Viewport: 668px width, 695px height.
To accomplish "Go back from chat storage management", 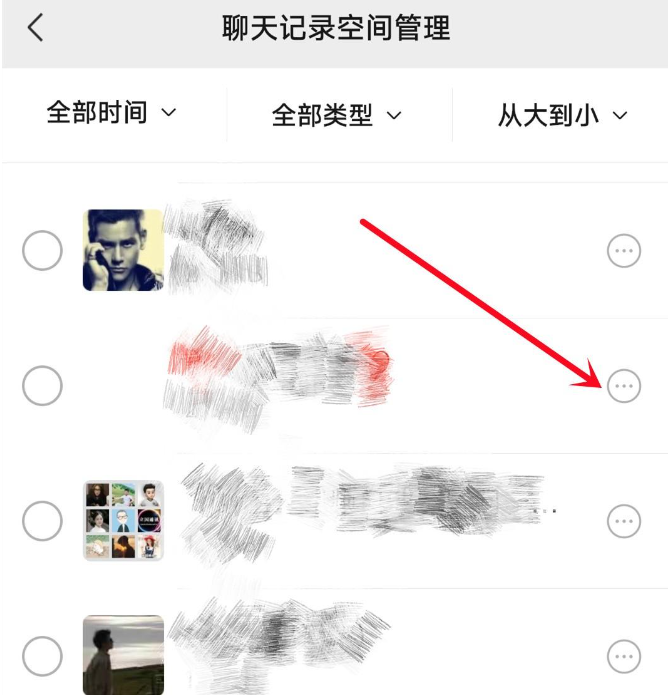I will (x=36, y=28).
